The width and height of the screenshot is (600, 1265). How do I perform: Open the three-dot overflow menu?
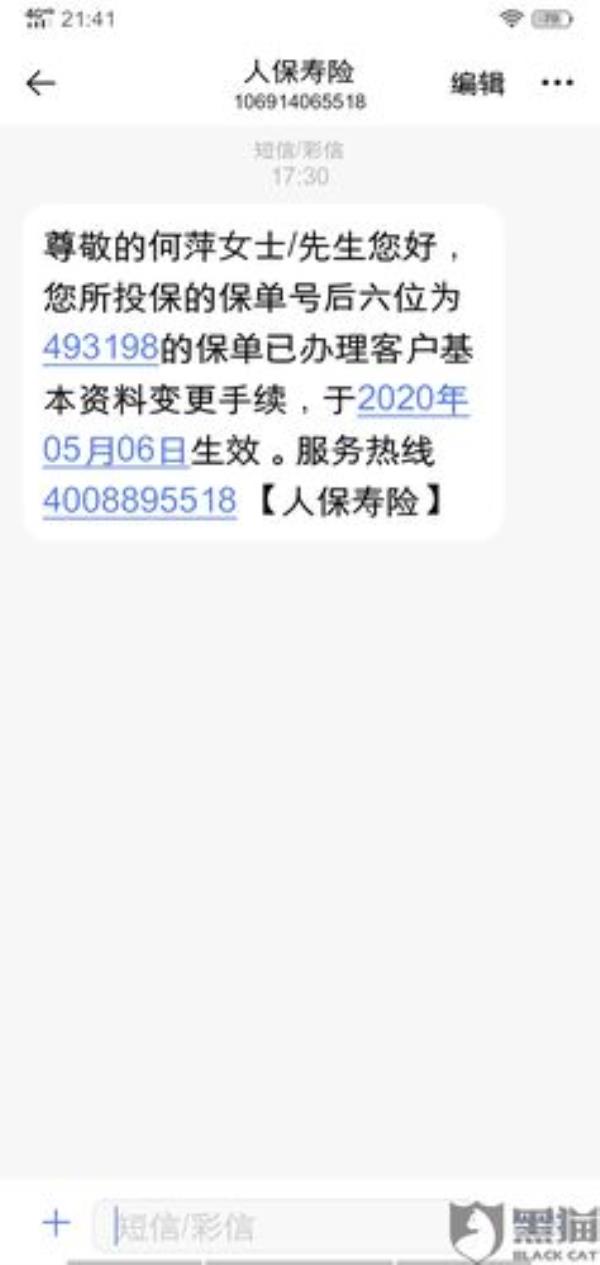[557, 83]
